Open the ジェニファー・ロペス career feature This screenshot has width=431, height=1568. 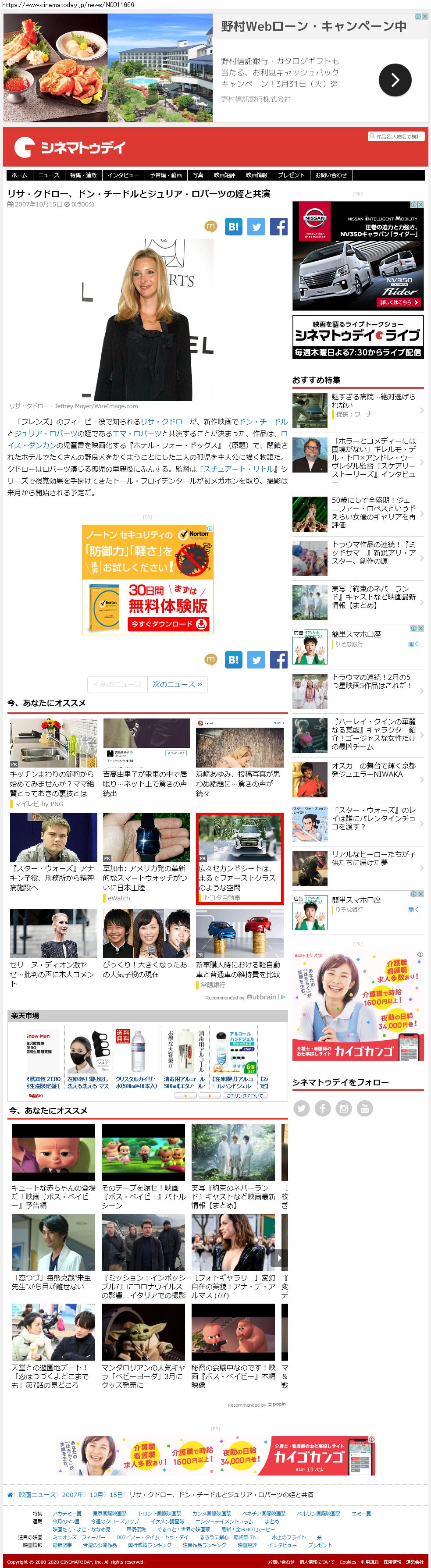click(x=373, y=512)
